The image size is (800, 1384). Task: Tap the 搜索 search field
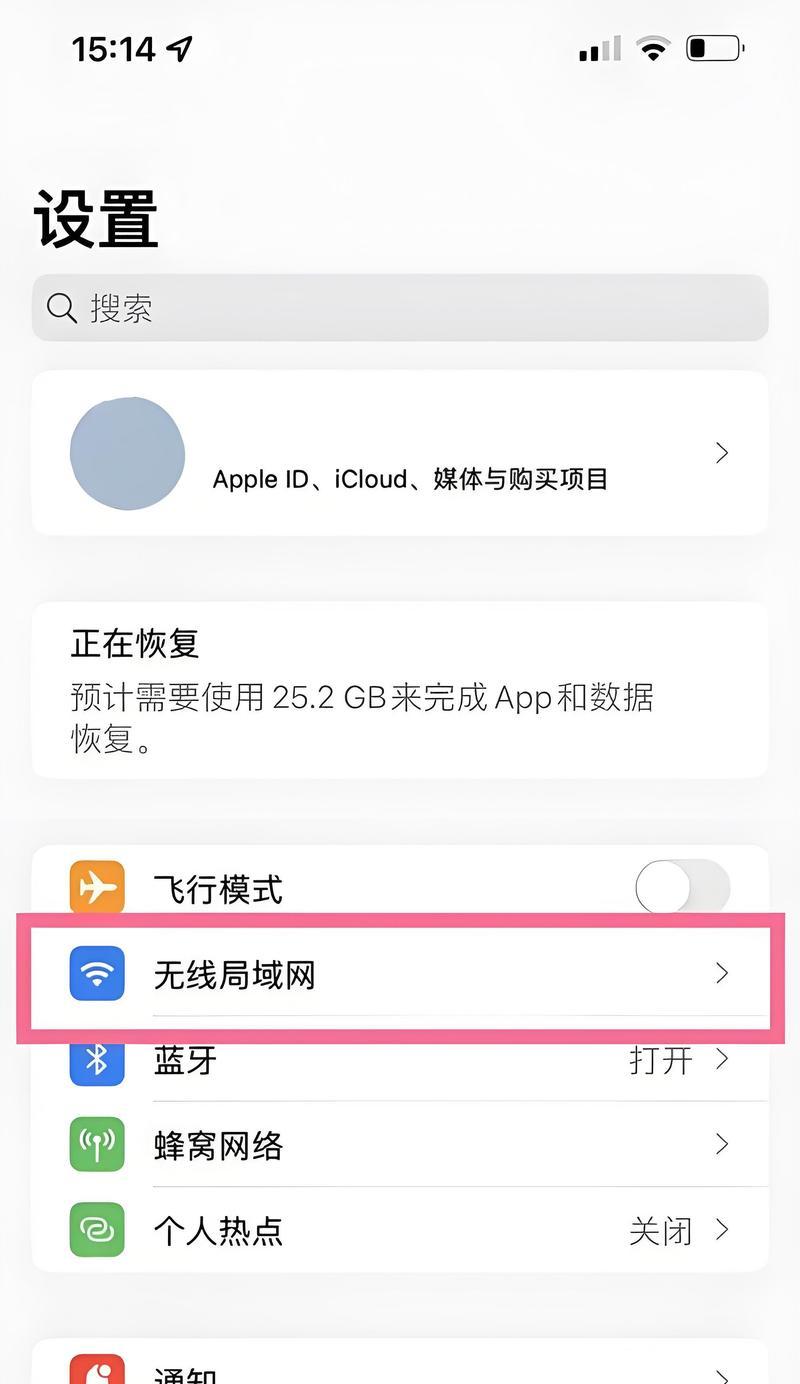[400, 308]
